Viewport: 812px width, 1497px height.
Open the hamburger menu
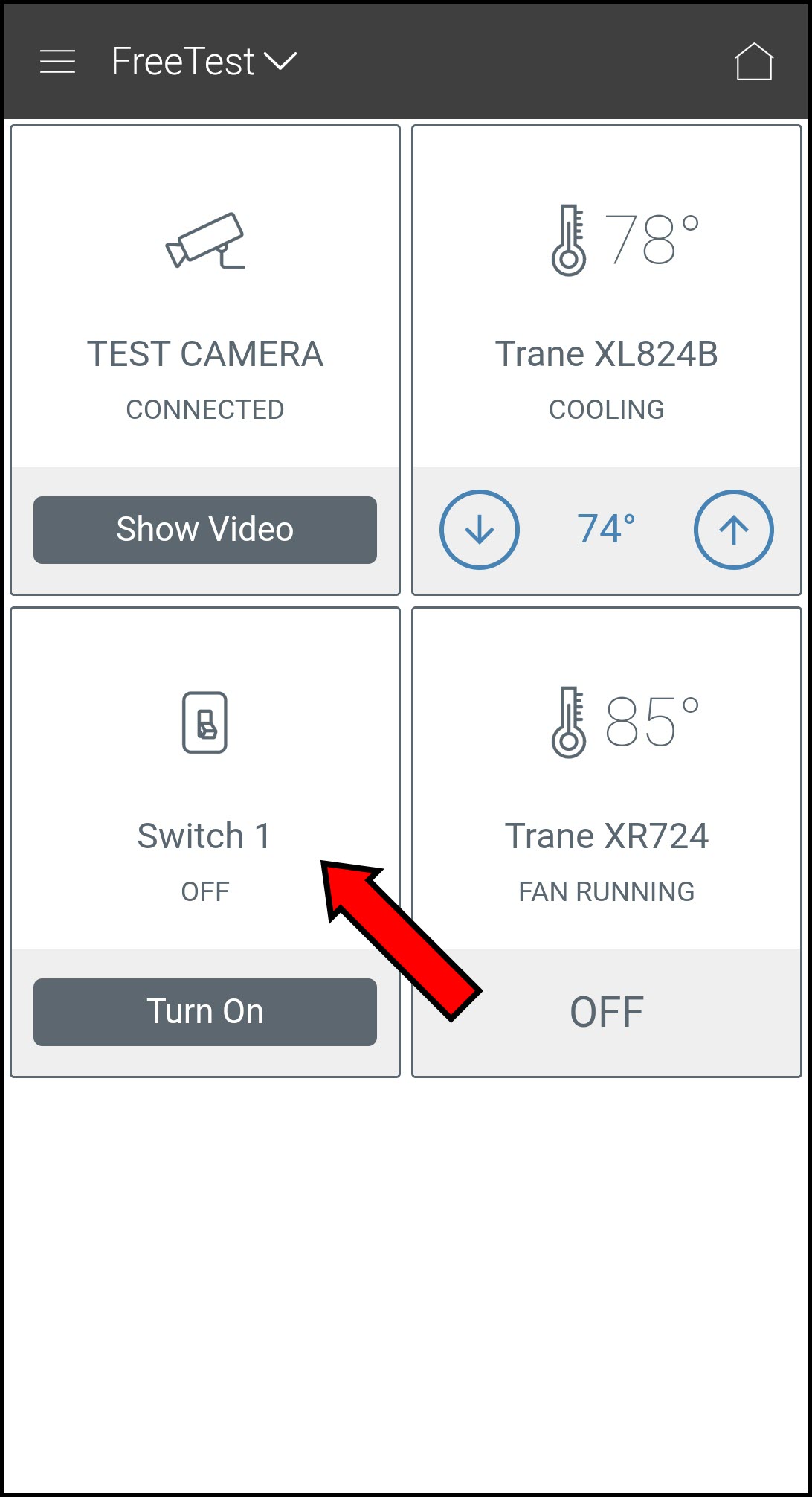tap(57, 61)
